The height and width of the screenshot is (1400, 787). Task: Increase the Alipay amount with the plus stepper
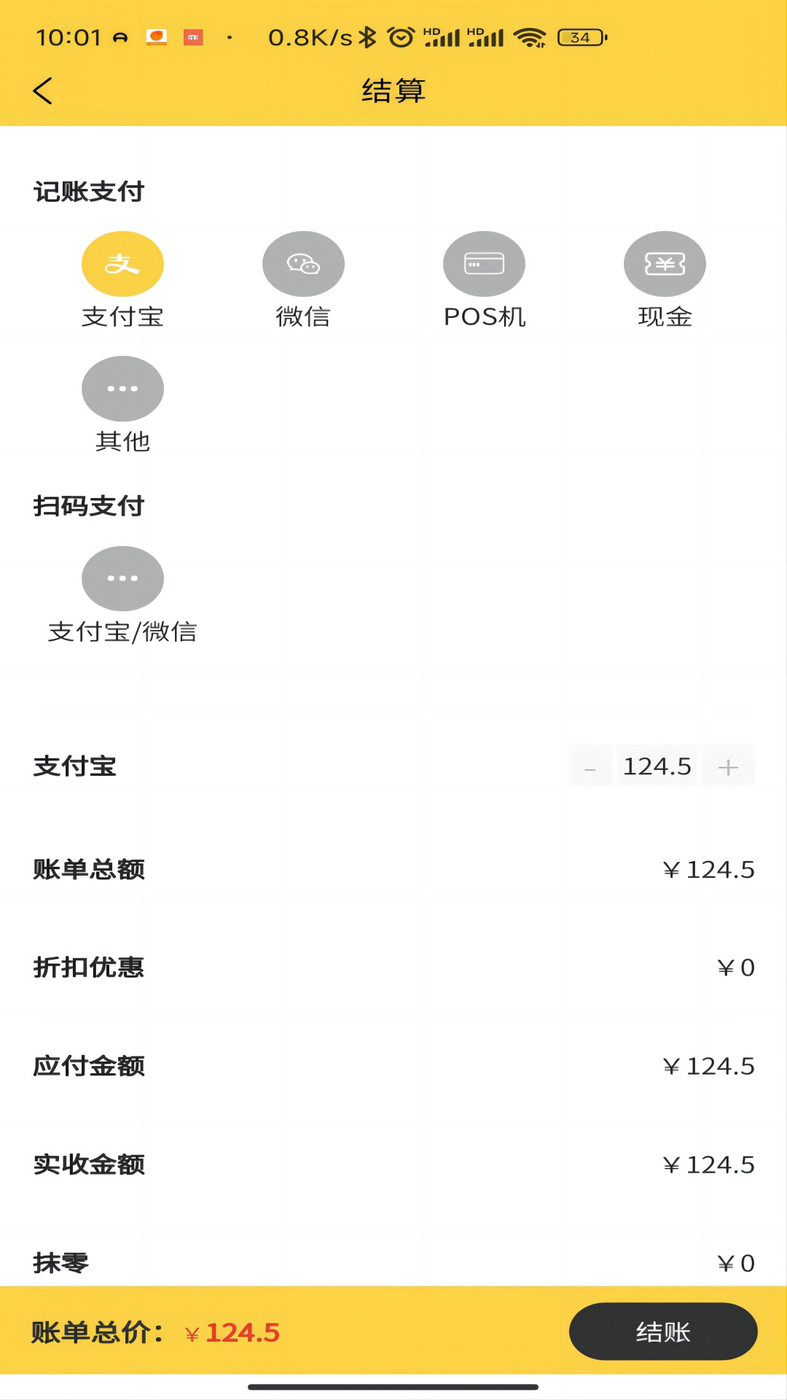coord(728,765)
